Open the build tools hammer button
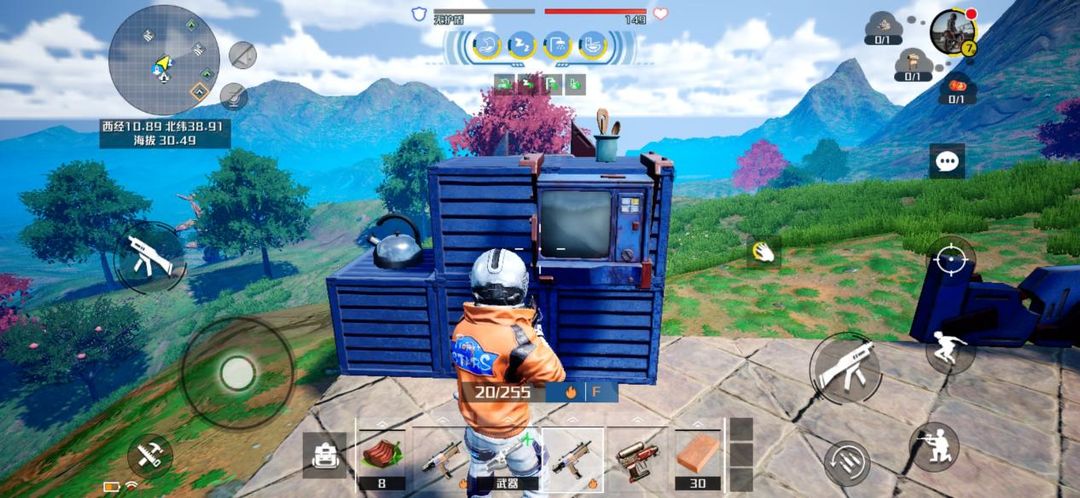Viewport: 1080px width, 498px height. (x=150, y=456)
